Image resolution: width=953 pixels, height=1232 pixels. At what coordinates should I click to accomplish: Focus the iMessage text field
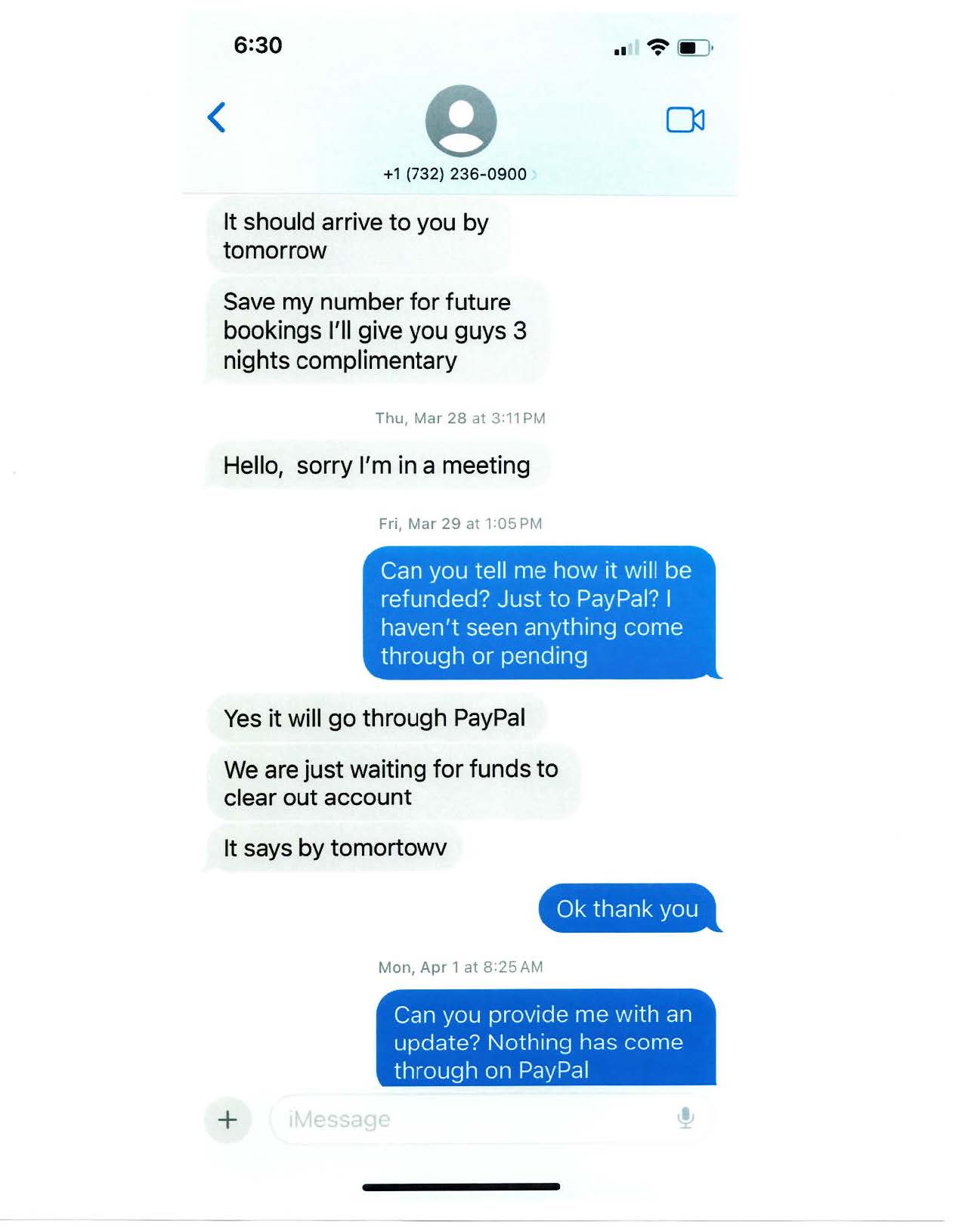pyautogui.click(x=469, y=1119)
